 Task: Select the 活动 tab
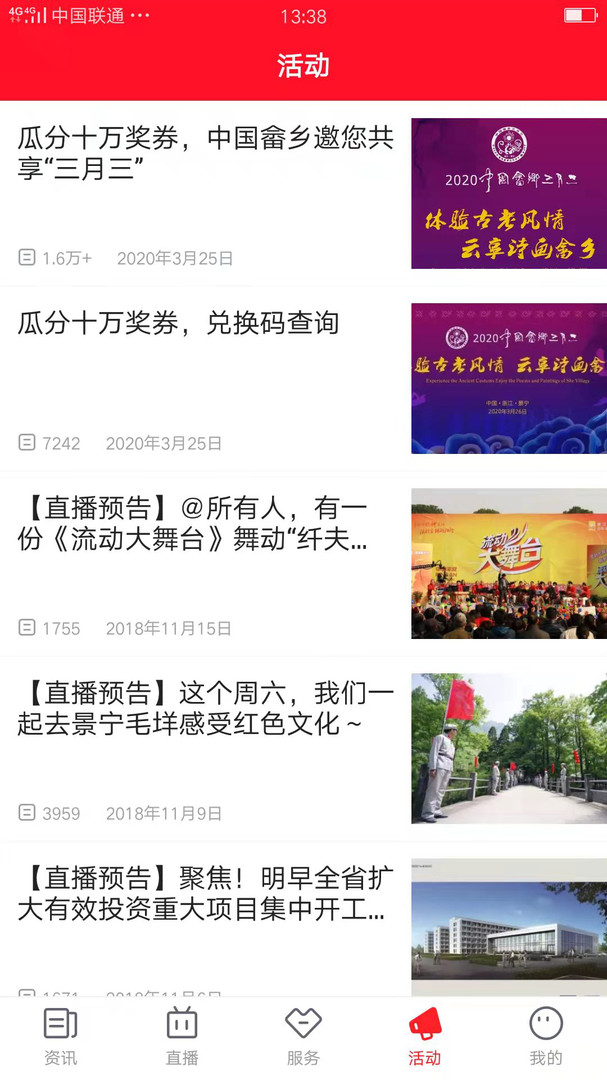pyautogui.click(x=424, y=1037)
